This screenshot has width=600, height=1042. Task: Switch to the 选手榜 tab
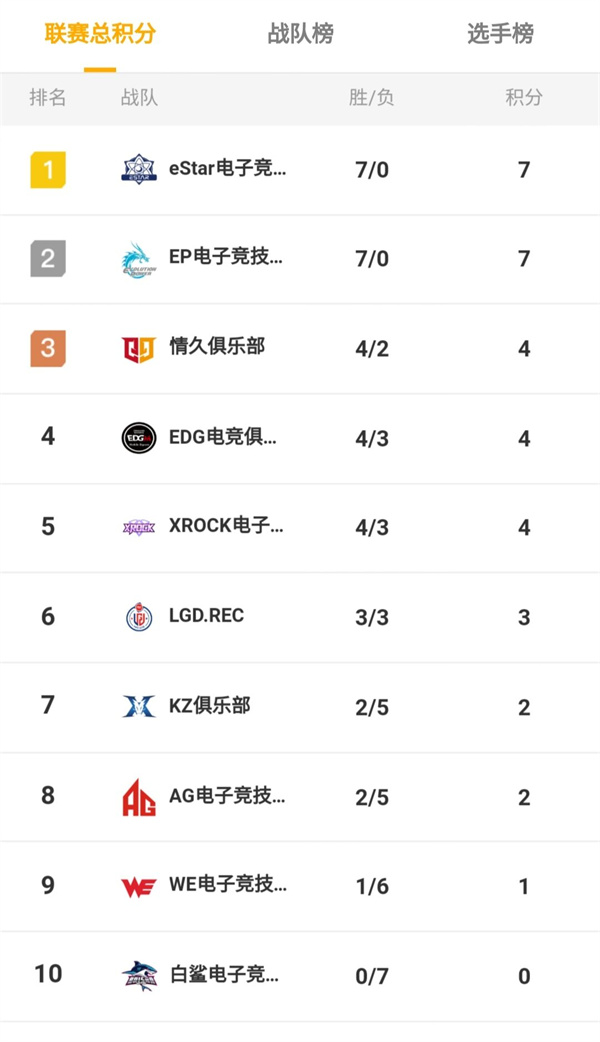tap(500, 33)
